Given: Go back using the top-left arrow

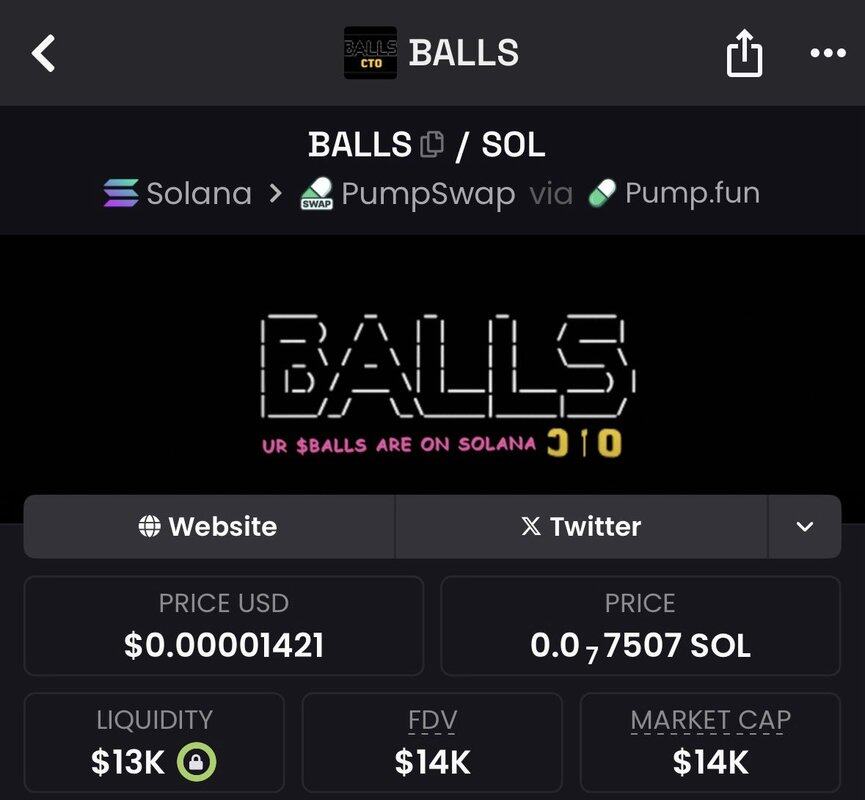Looking at the screenshot, I should tap(44, 53).
